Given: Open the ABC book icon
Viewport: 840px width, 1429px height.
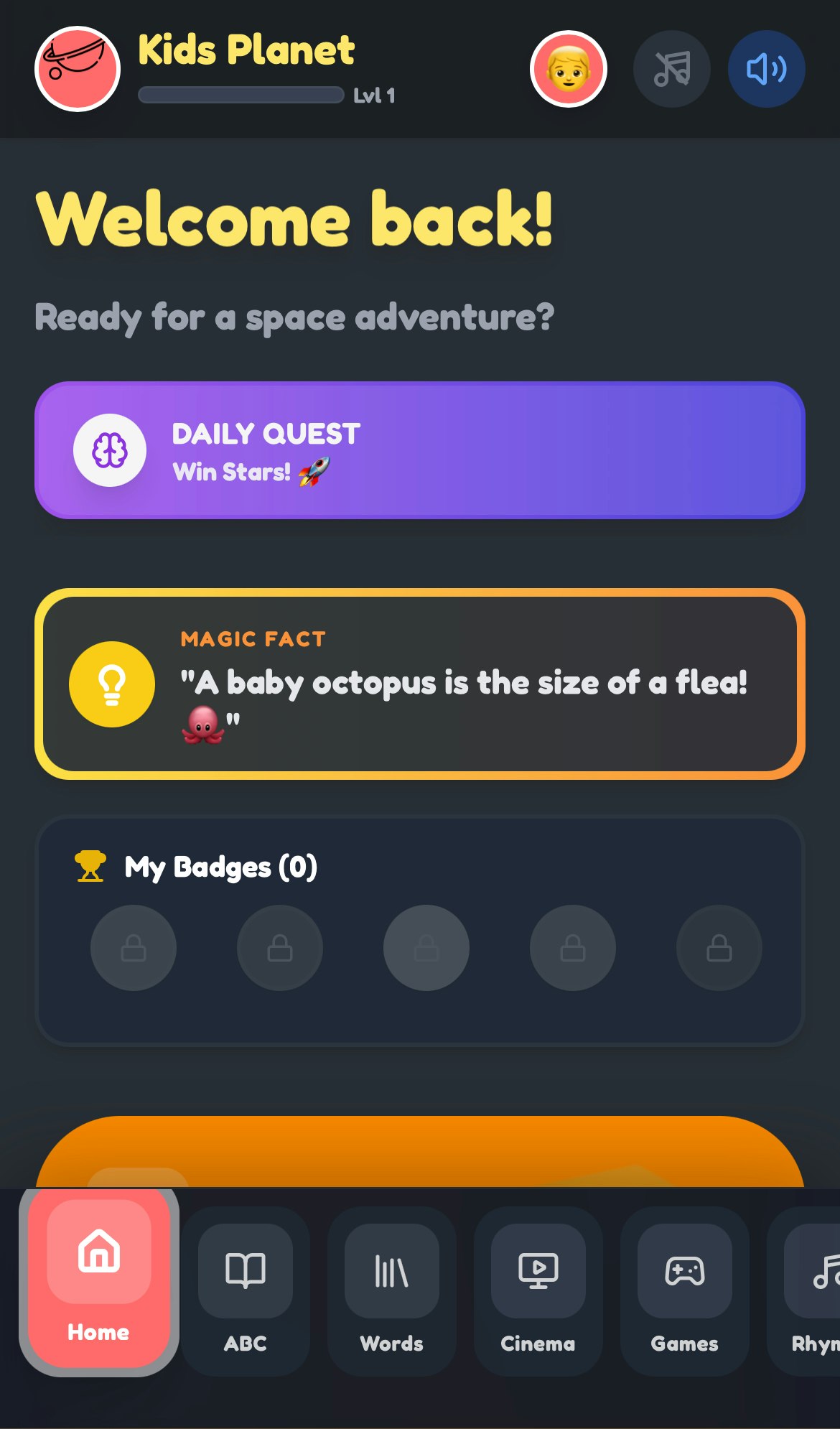Looking at the screenshot, I should pos(245,1272).
